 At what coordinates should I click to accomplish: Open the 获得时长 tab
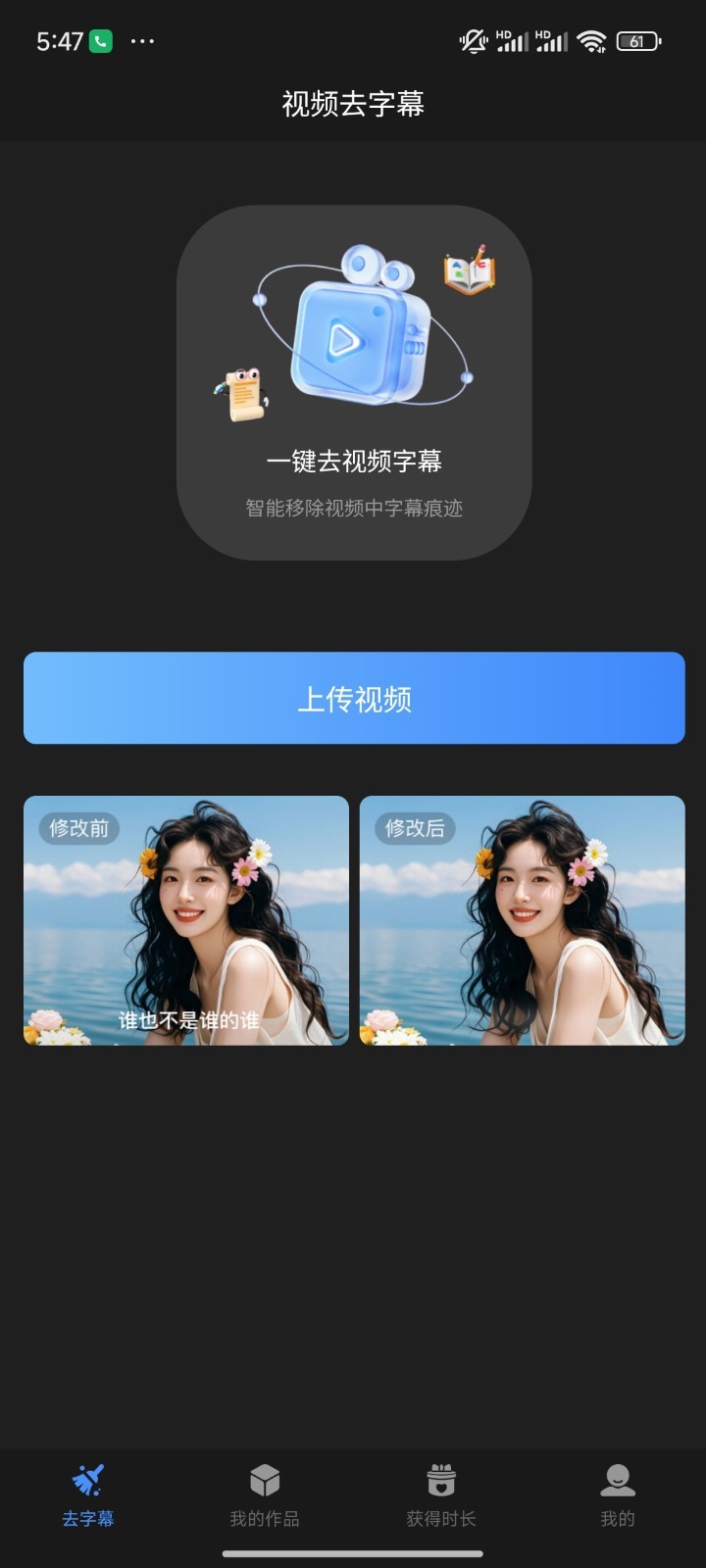(x=441, y=1495)
